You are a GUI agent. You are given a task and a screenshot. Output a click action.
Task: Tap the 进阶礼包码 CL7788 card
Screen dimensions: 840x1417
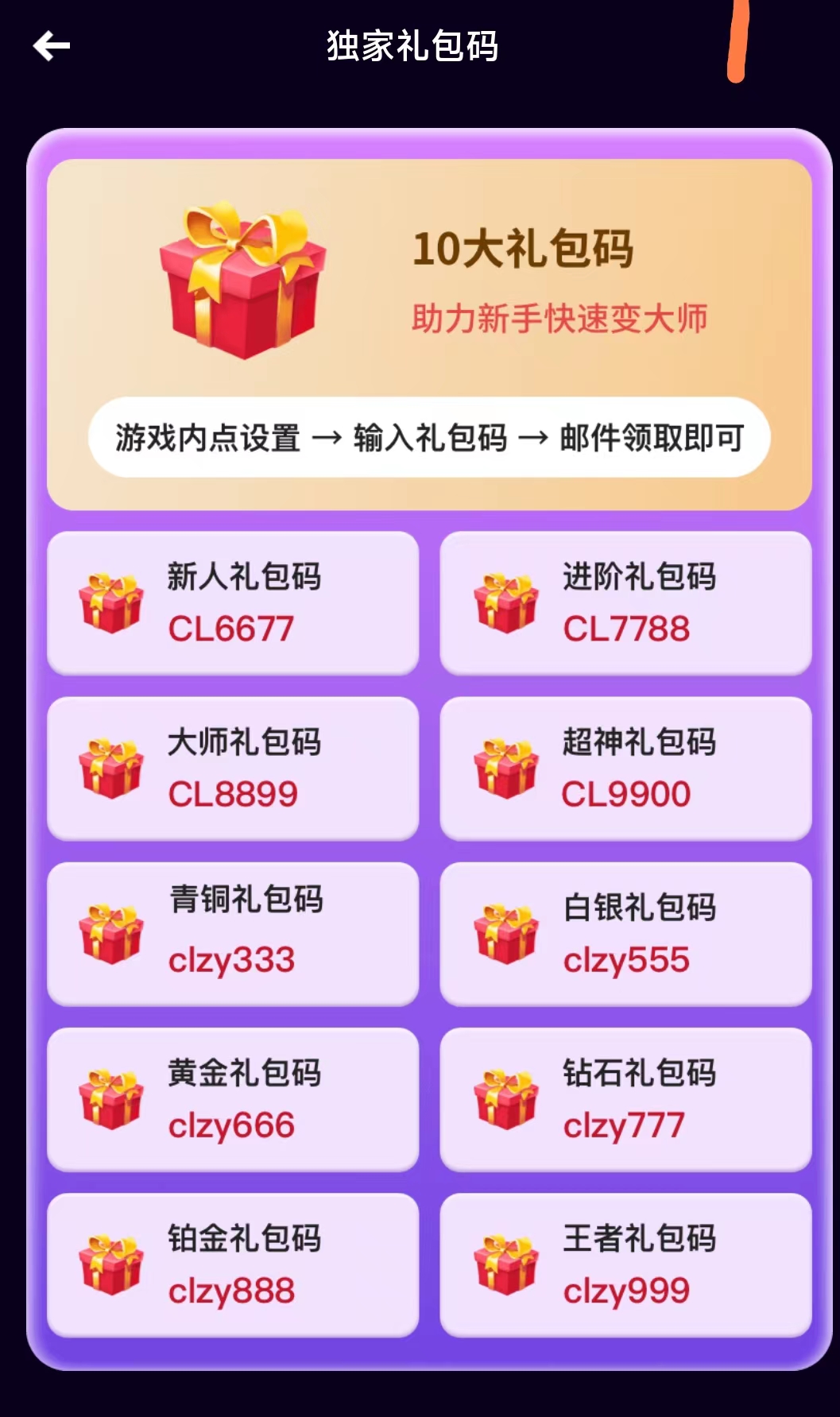[625, 603]
